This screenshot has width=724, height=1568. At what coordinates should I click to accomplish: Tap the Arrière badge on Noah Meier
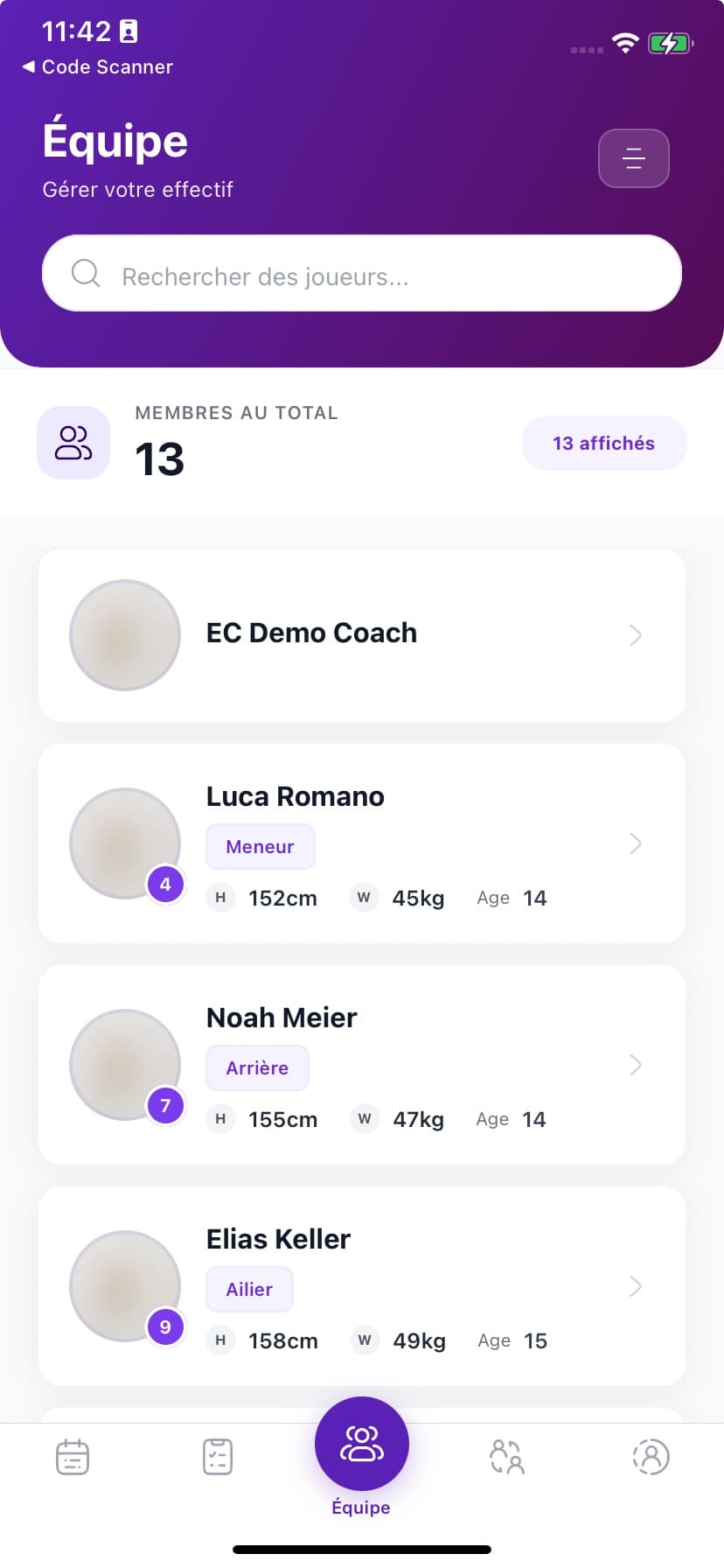tap(257, 1067)
